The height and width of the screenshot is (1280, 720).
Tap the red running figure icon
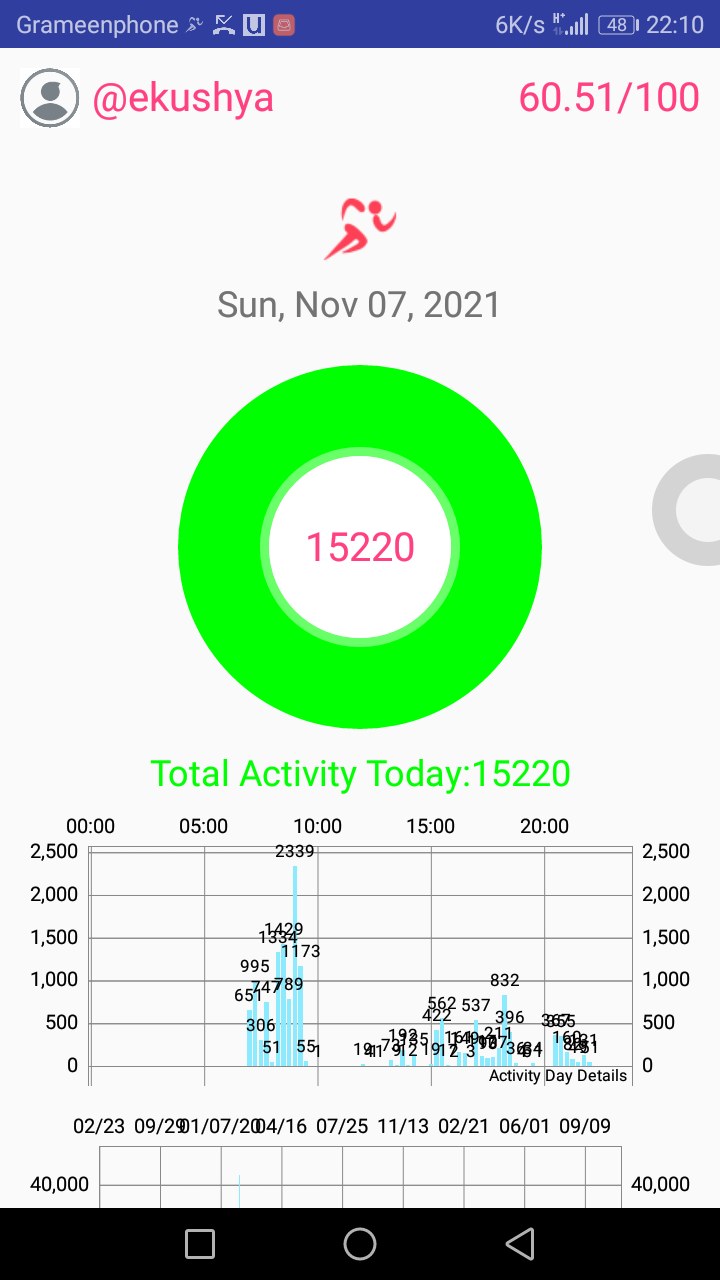(x=360, y=229)
